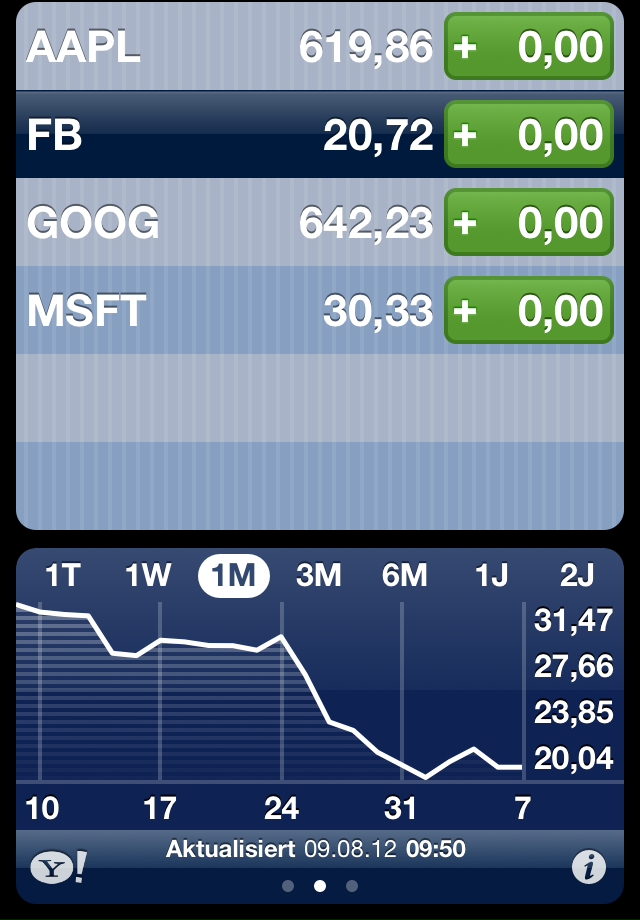
Task: Select the AAPL stock row
Action: coord(220,47)
